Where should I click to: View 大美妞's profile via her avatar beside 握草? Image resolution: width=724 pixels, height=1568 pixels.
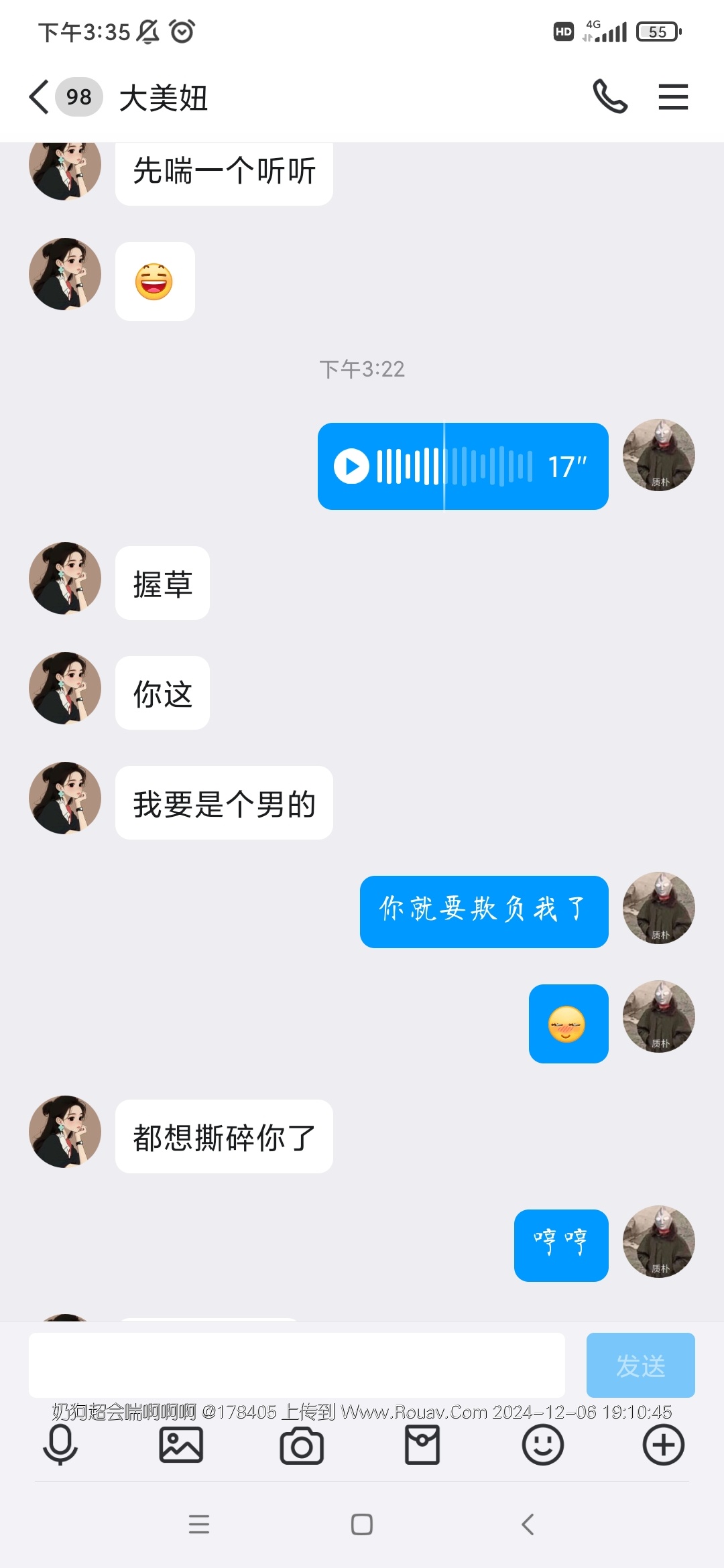coord(65,578)
